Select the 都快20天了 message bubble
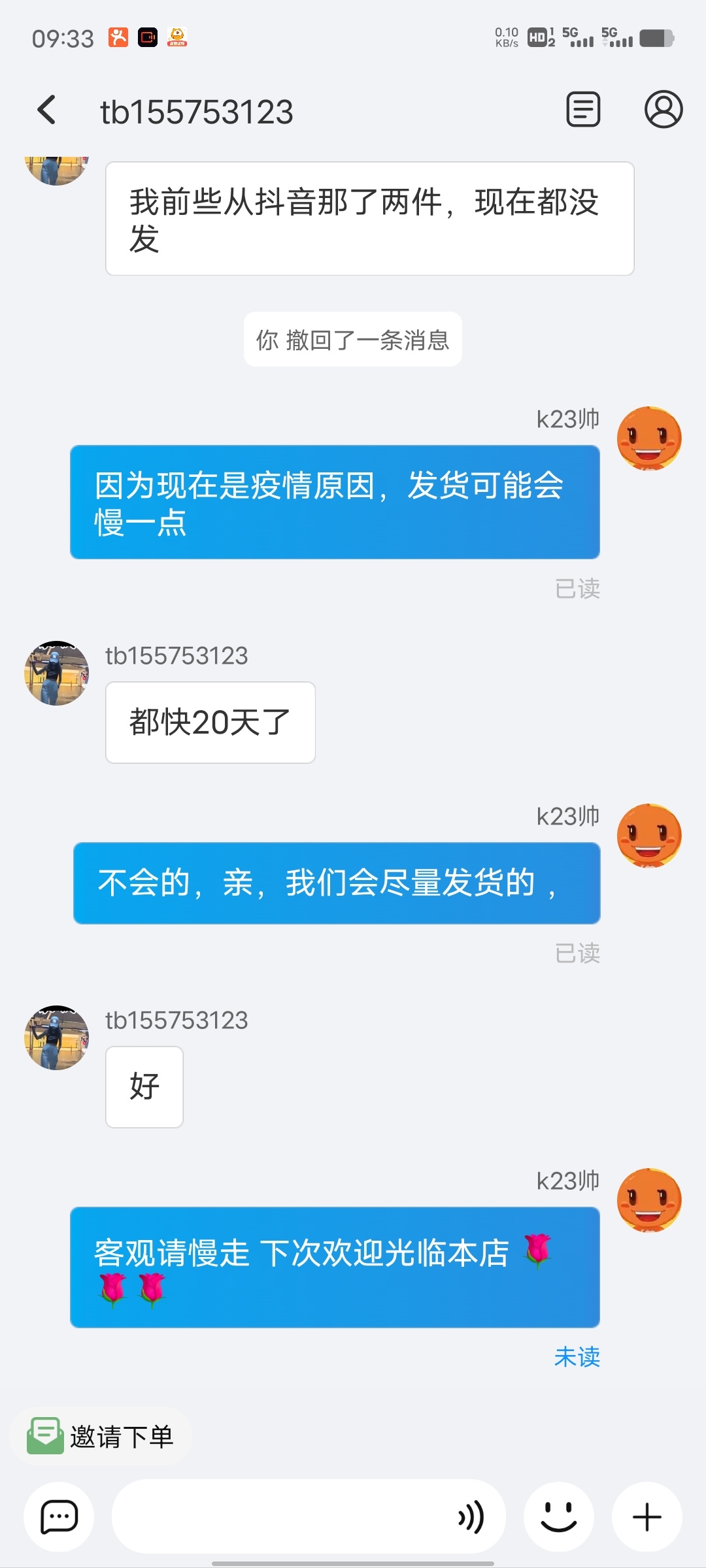 [x=209, y=722]
